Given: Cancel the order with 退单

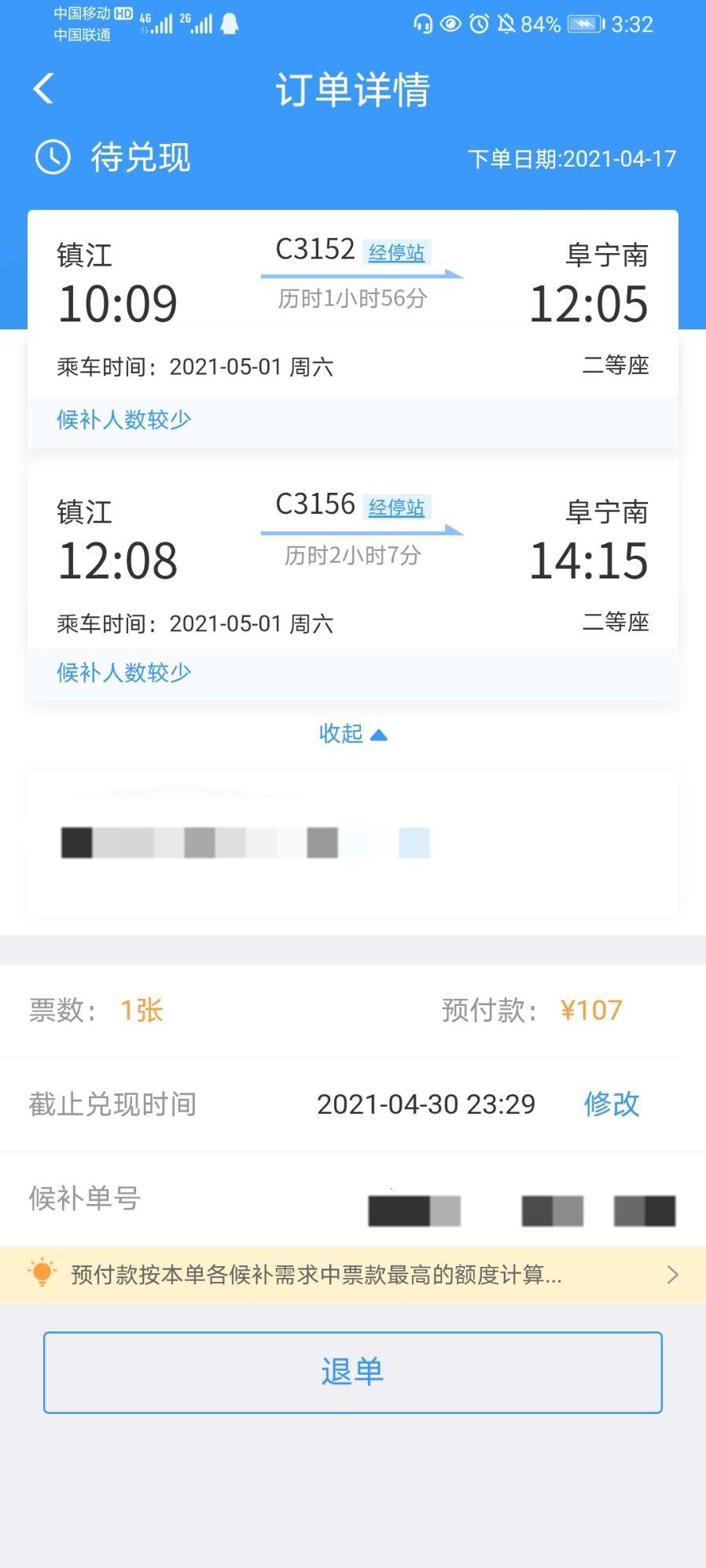Looking at the screenshot, I should pos(353,1372).
